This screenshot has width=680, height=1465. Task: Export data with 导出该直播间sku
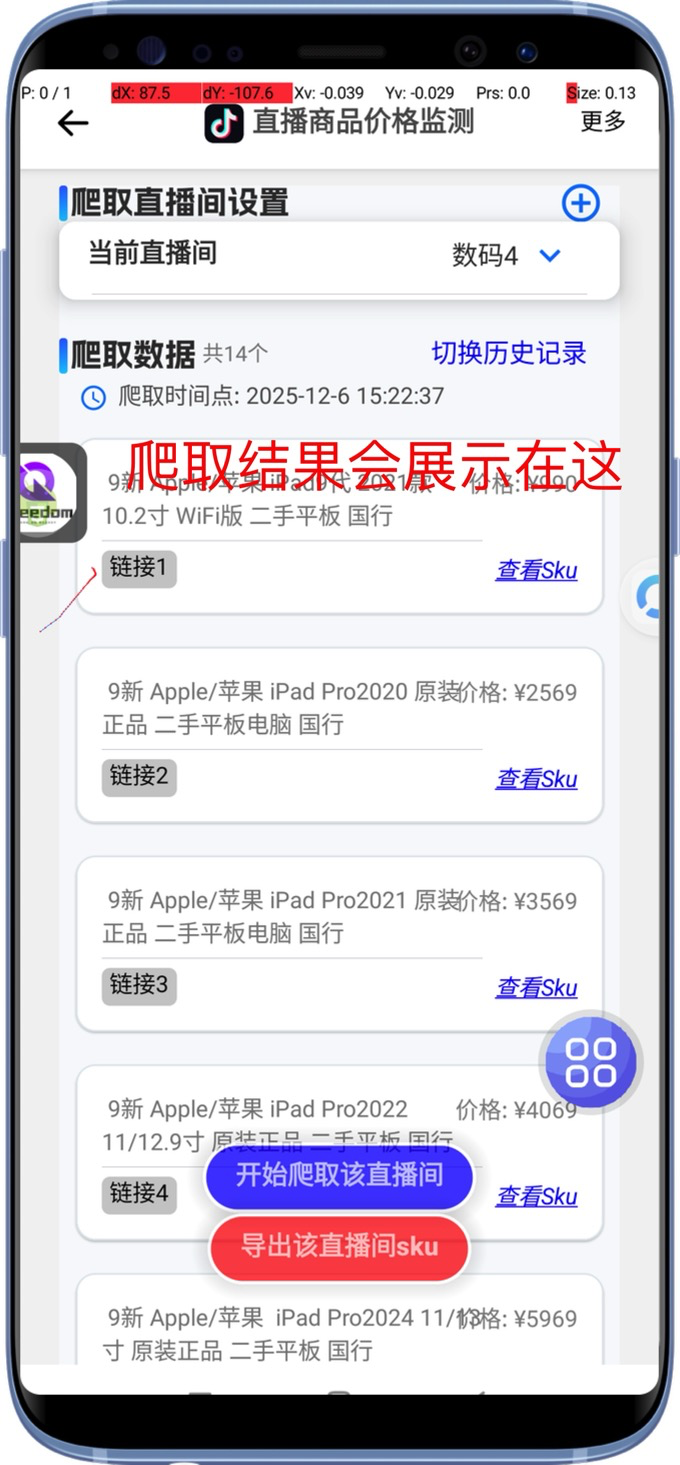338,1247
